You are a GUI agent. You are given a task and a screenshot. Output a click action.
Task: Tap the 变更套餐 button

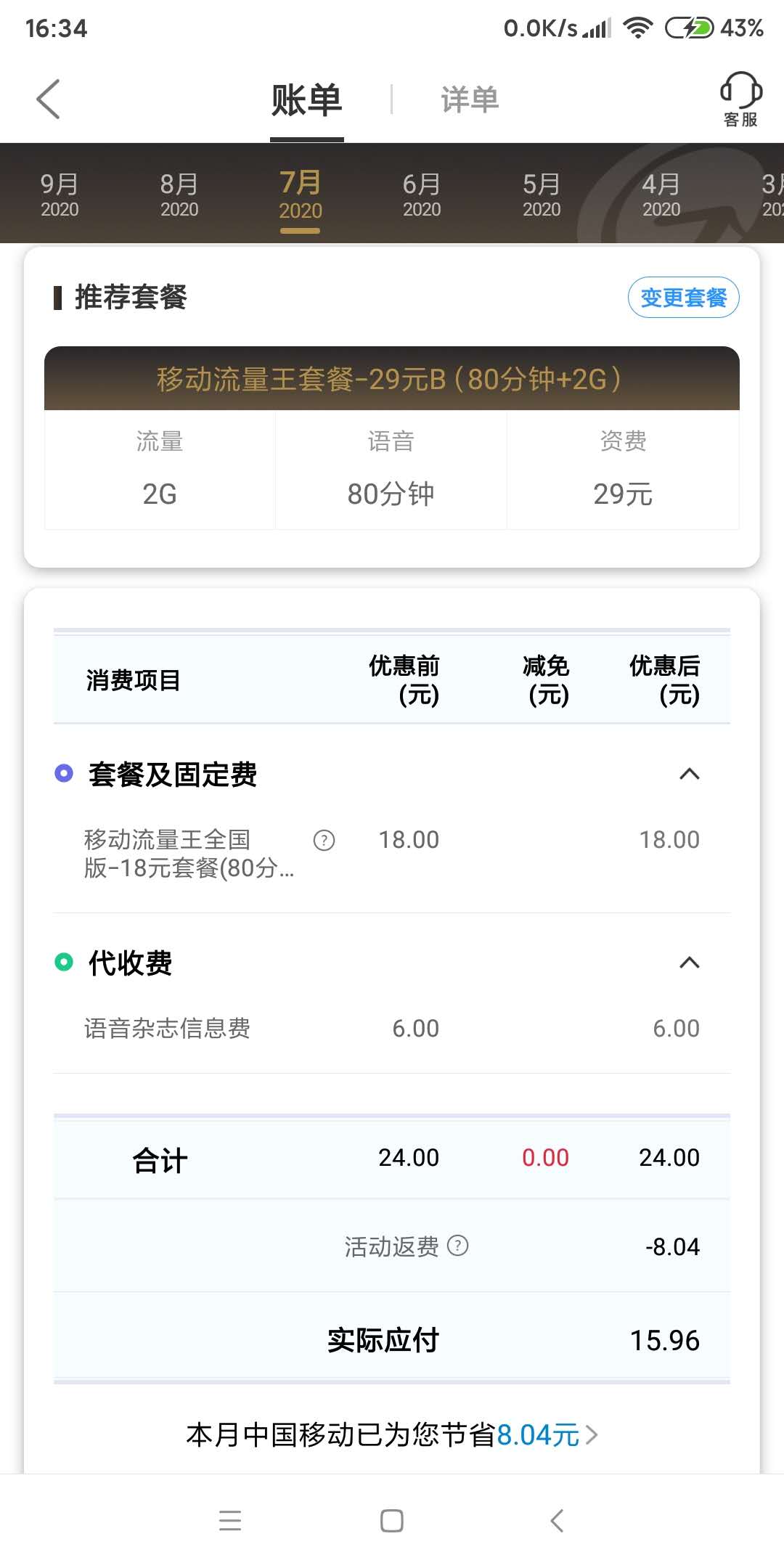click(684, 297)
